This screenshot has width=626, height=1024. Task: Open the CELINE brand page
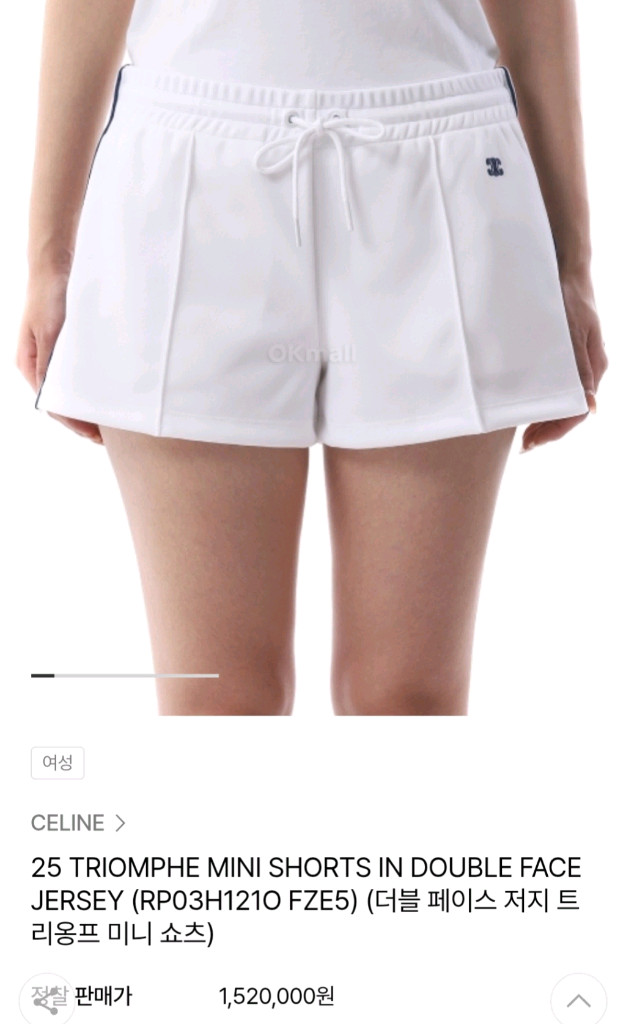(x=78, y=823)
